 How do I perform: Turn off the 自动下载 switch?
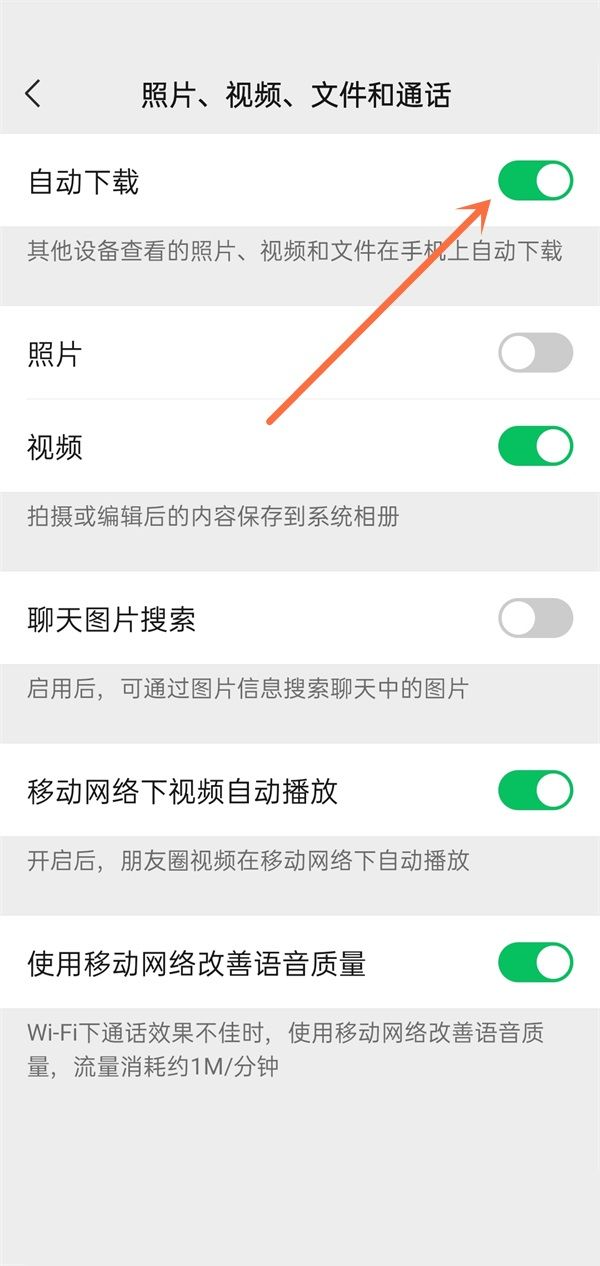[535, 181]
